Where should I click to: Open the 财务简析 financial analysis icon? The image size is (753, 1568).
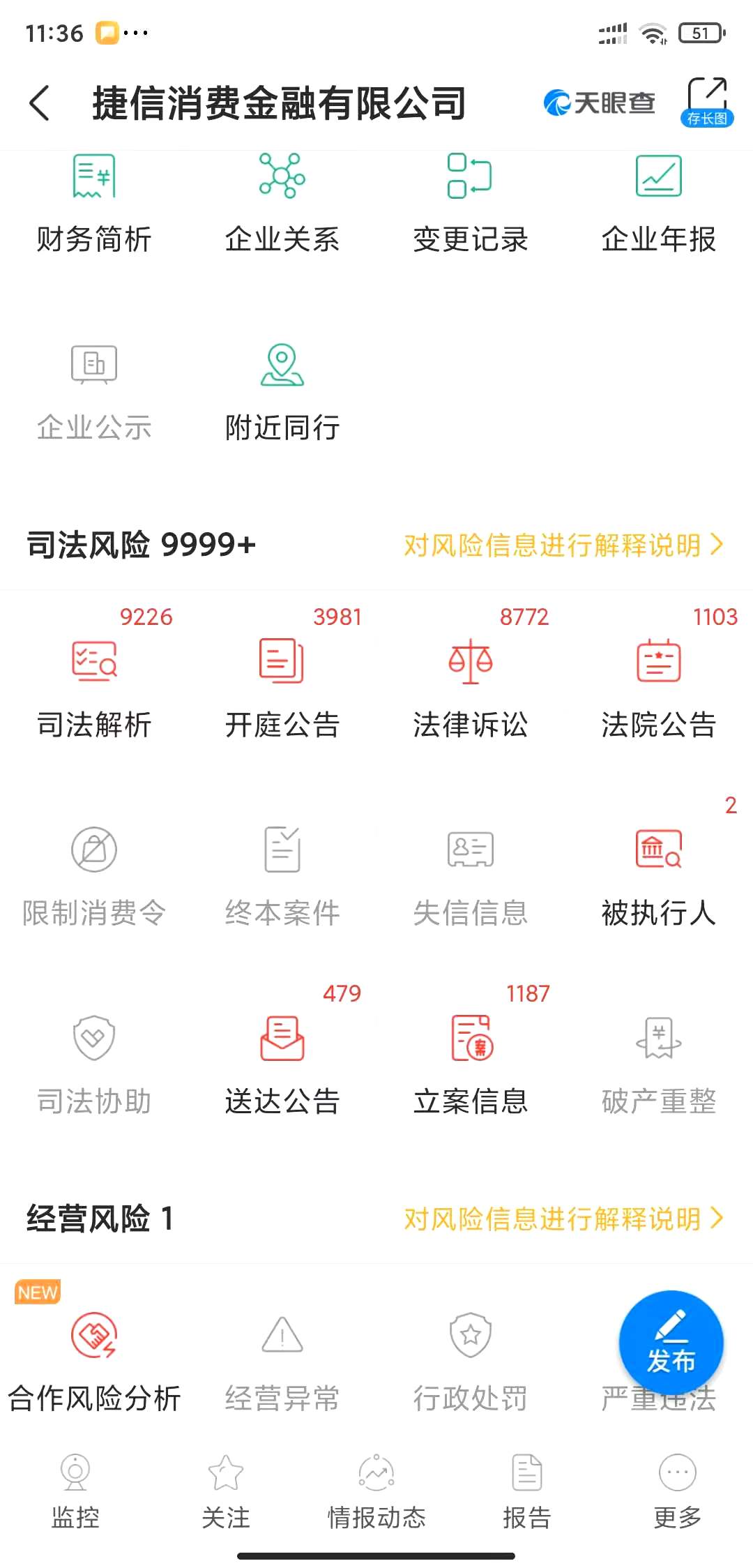pos(94,202)
